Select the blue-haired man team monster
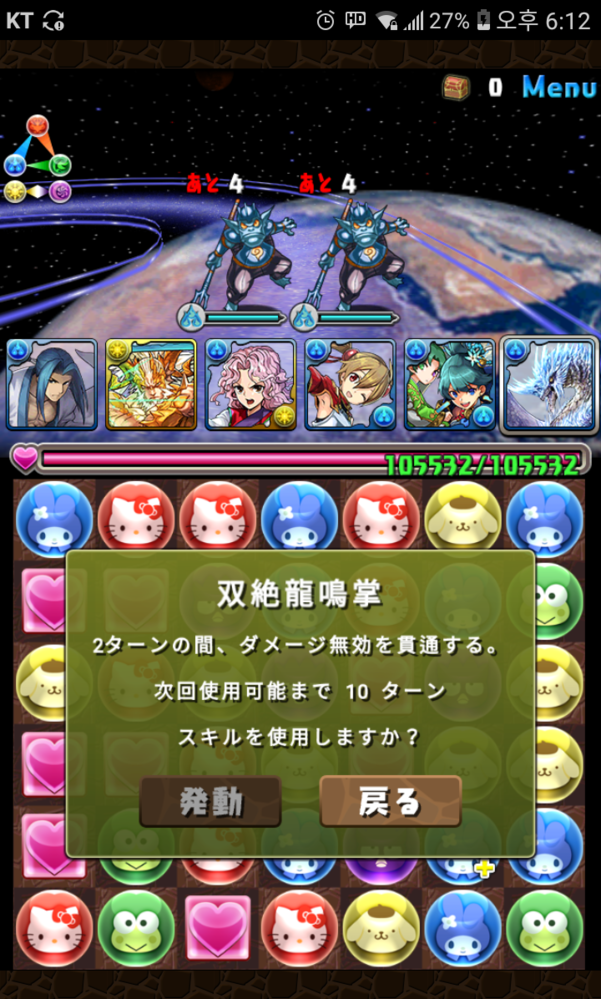Image resolution: width=601 pixels, height=999 pixels. [52, 385]
